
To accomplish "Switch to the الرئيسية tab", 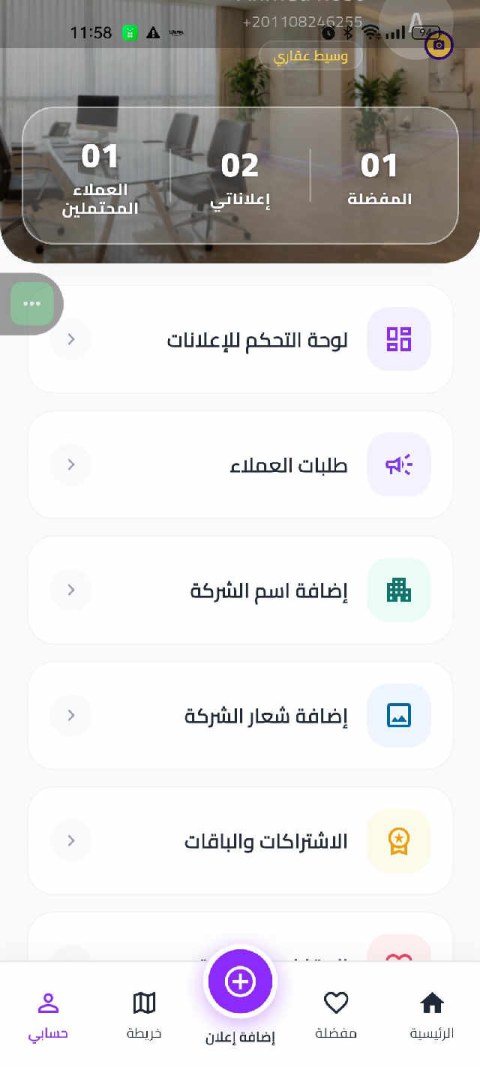I will 432,1015.
